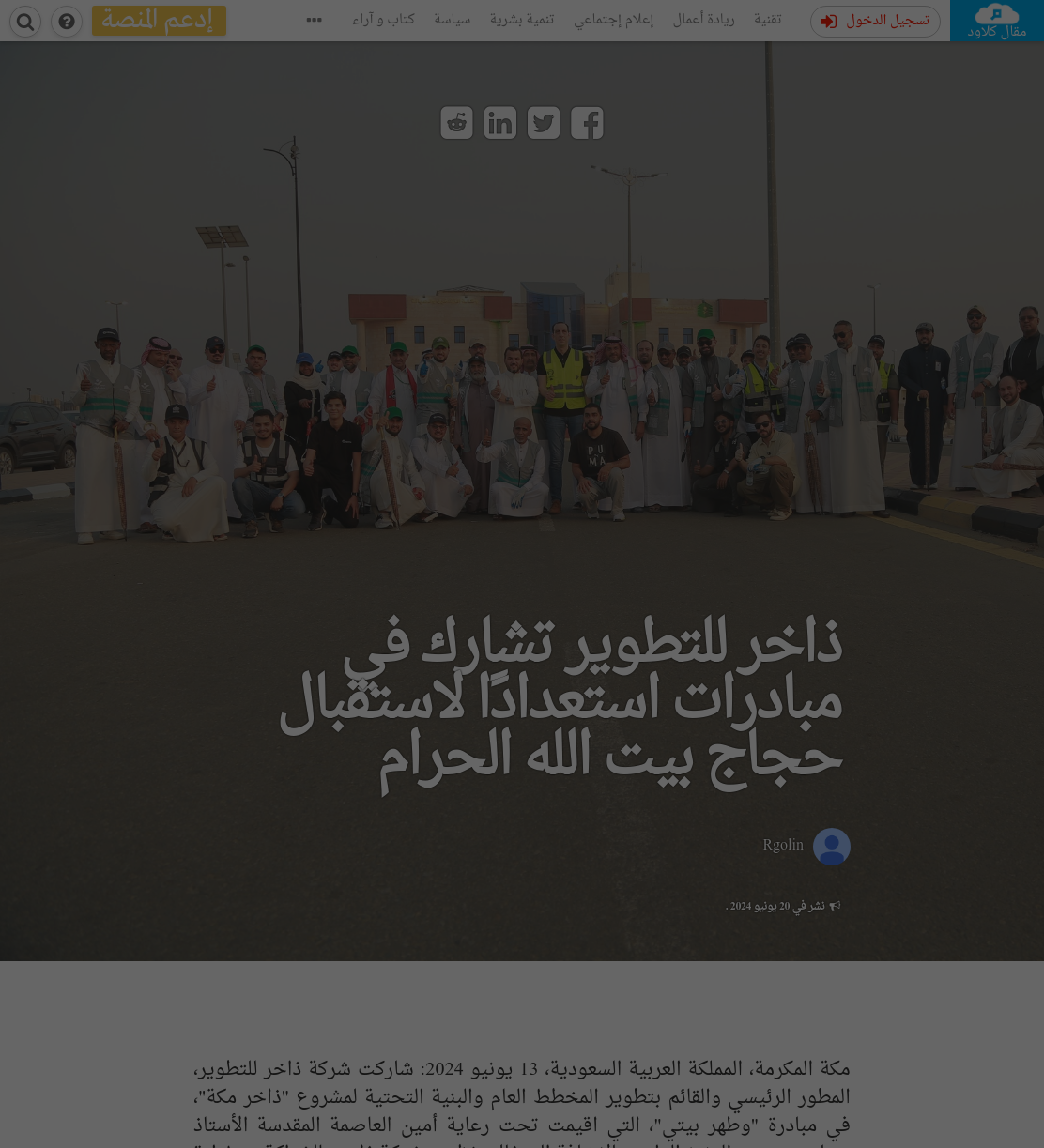Open the تنمية بشرية category
This screenshot has height=1148, width=1044.
point(522,20)
